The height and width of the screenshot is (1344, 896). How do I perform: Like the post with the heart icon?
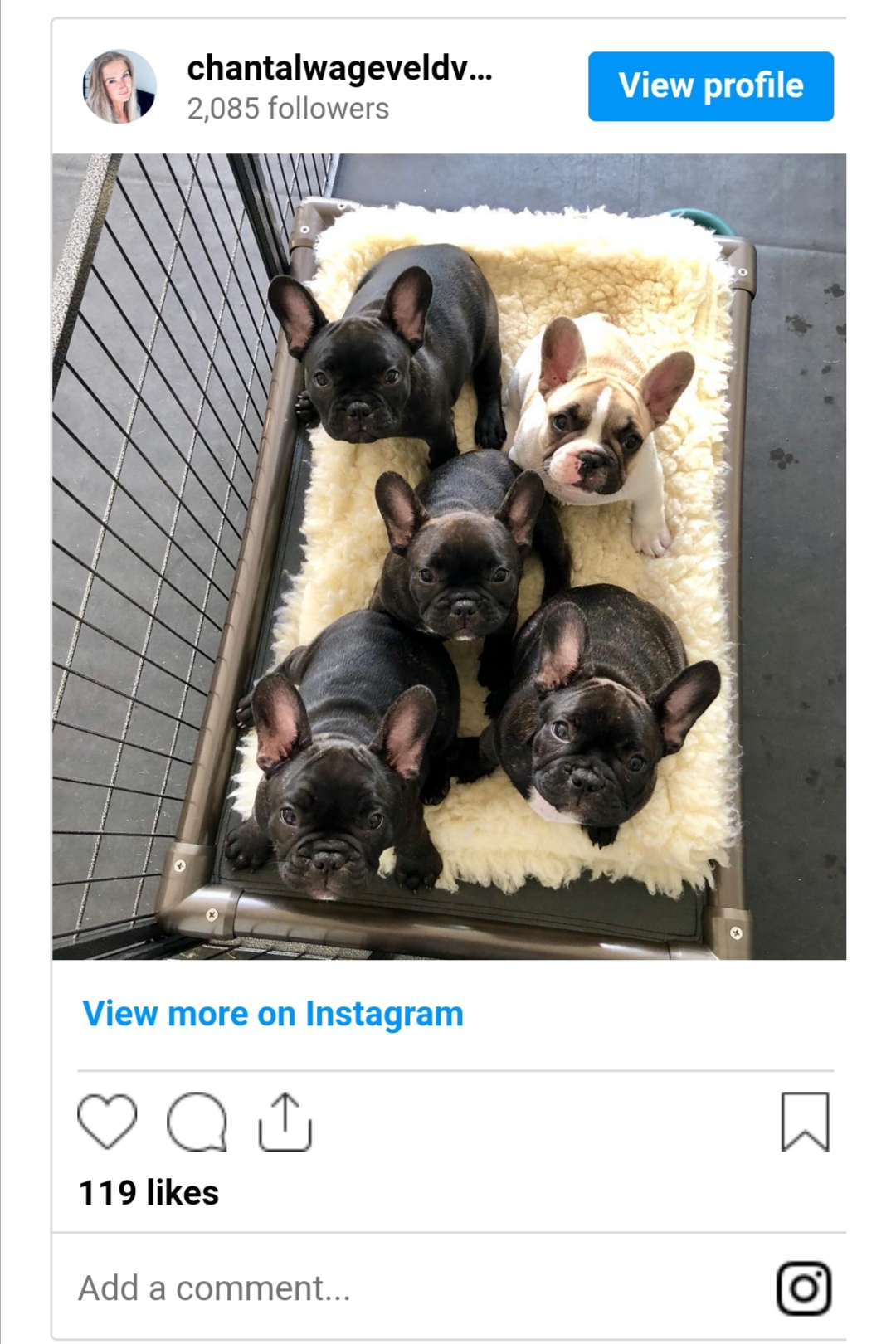(x=107, y=1122)
